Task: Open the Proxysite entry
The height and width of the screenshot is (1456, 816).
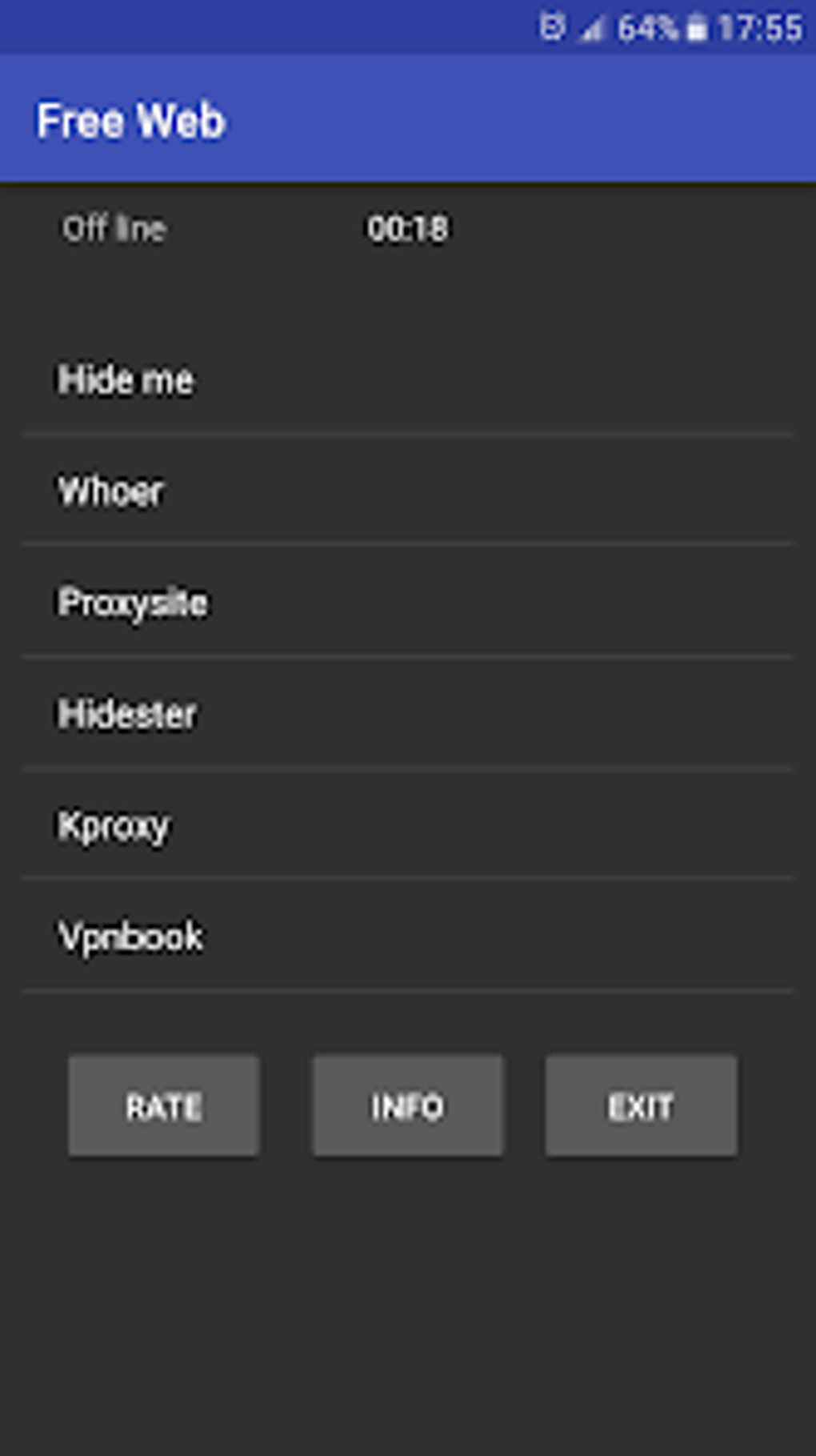Action: click(408, 602)
